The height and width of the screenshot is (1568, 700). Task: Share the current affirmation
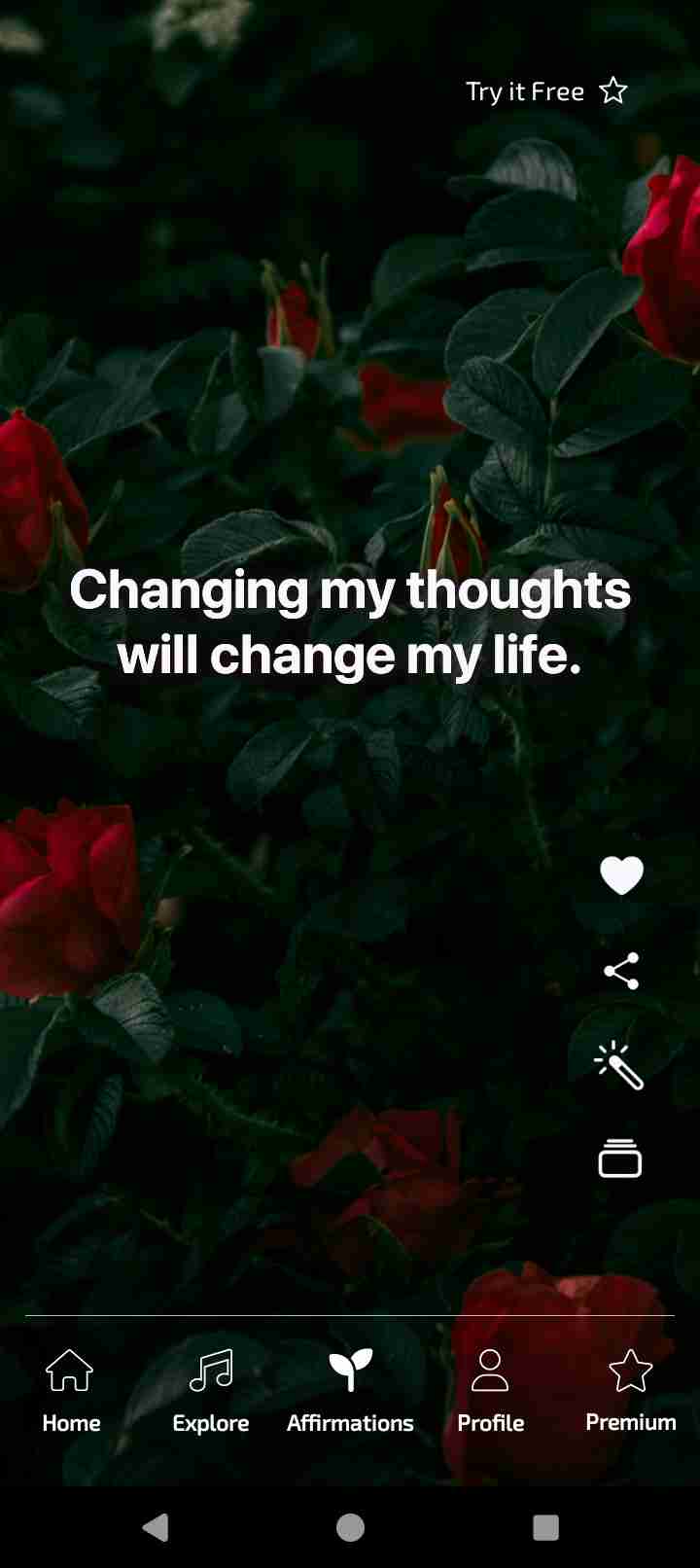622,970
